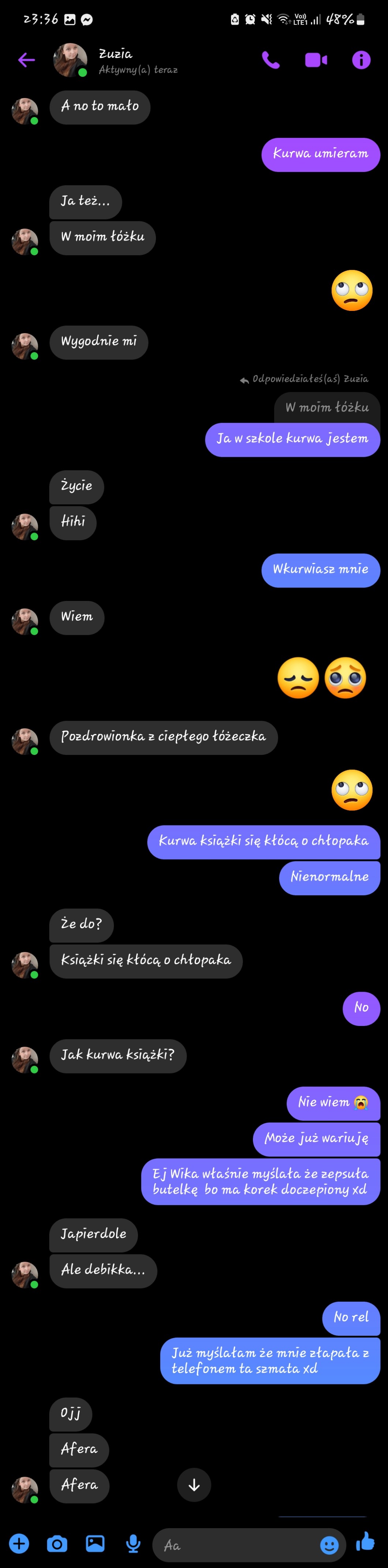Send a thumbs-up like
This screenshot has height=1568, width=388.
(365, 1542)
